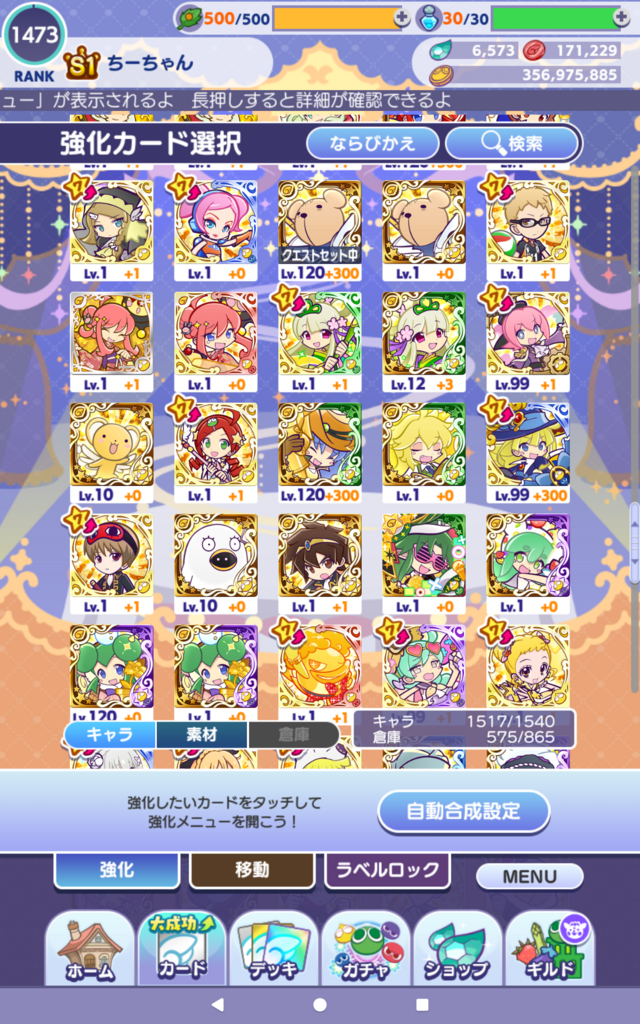The image size is (640, 1024).
Task: Open ショップ in bottom navigation
Action: [x=458, y=950]
